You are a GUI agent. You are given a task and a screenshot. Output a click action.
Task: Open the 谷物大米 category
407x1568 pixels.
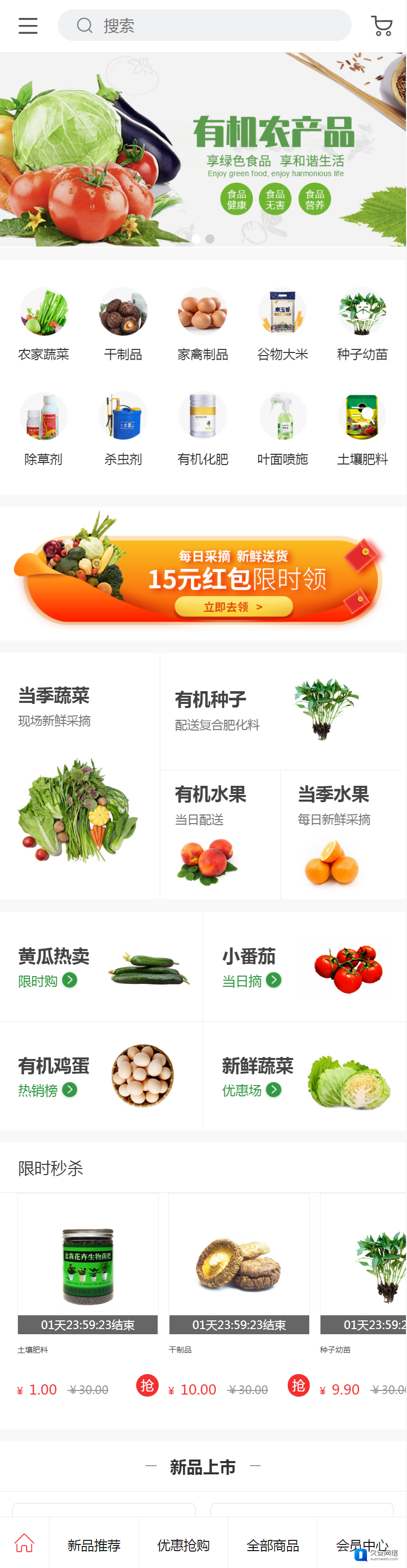tap(282, 324)
